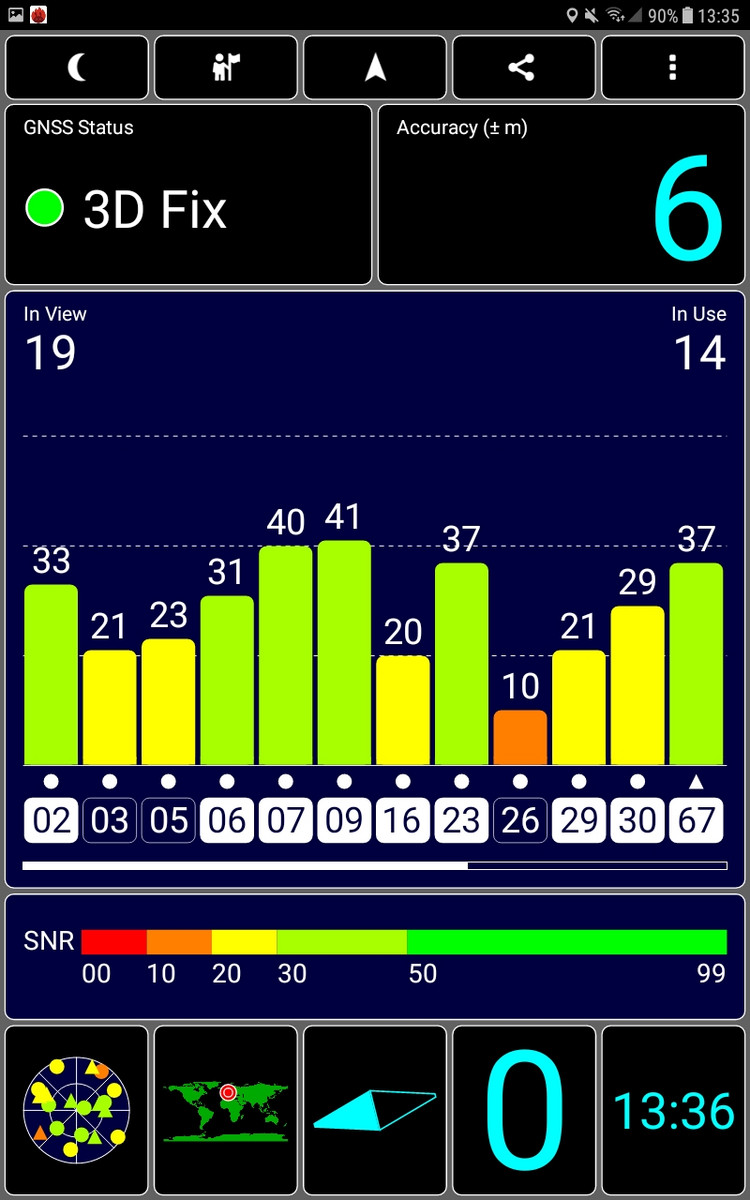
Task: Open the world map location tile
Action: pos(226,1110)
